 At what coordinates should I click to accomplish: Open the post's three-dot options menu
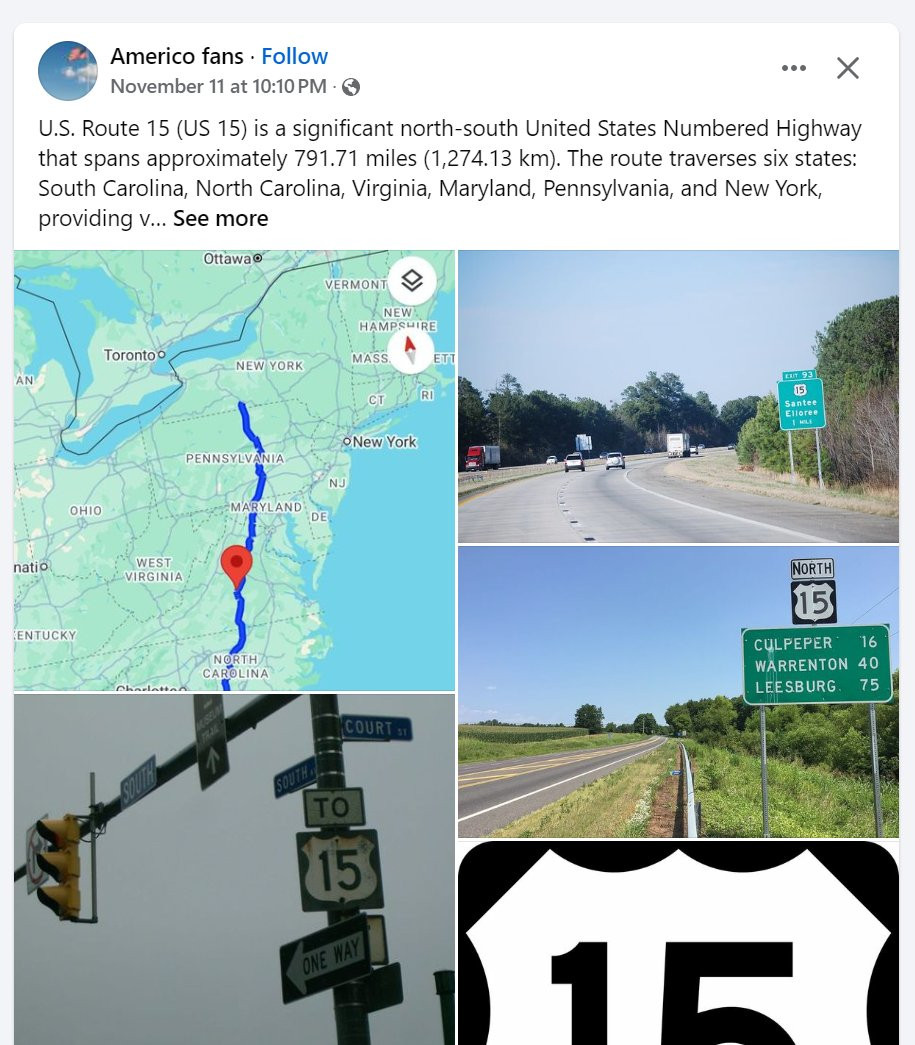[793, 68]
